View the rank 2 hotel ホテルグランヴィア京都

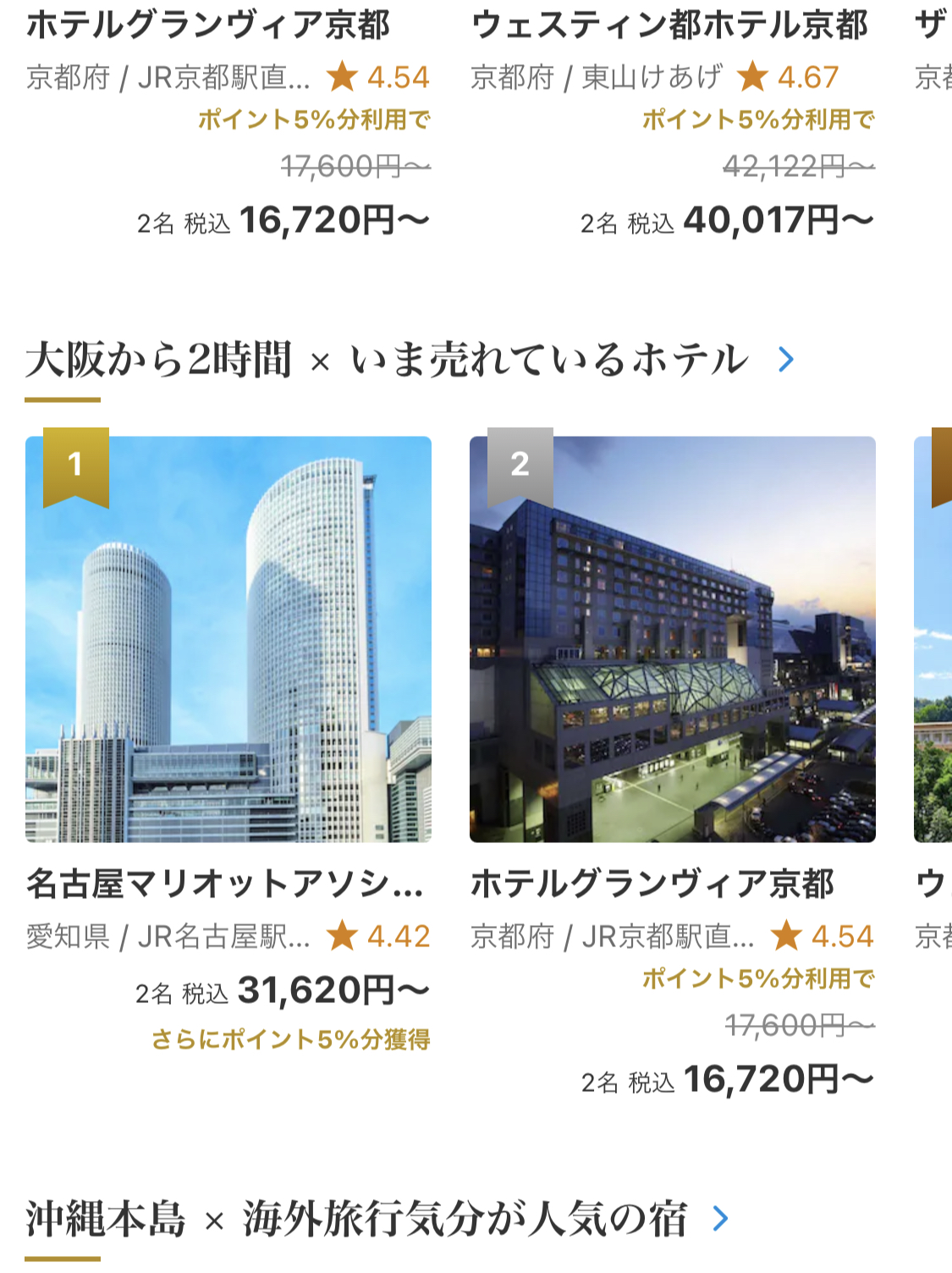click(672, 639)
